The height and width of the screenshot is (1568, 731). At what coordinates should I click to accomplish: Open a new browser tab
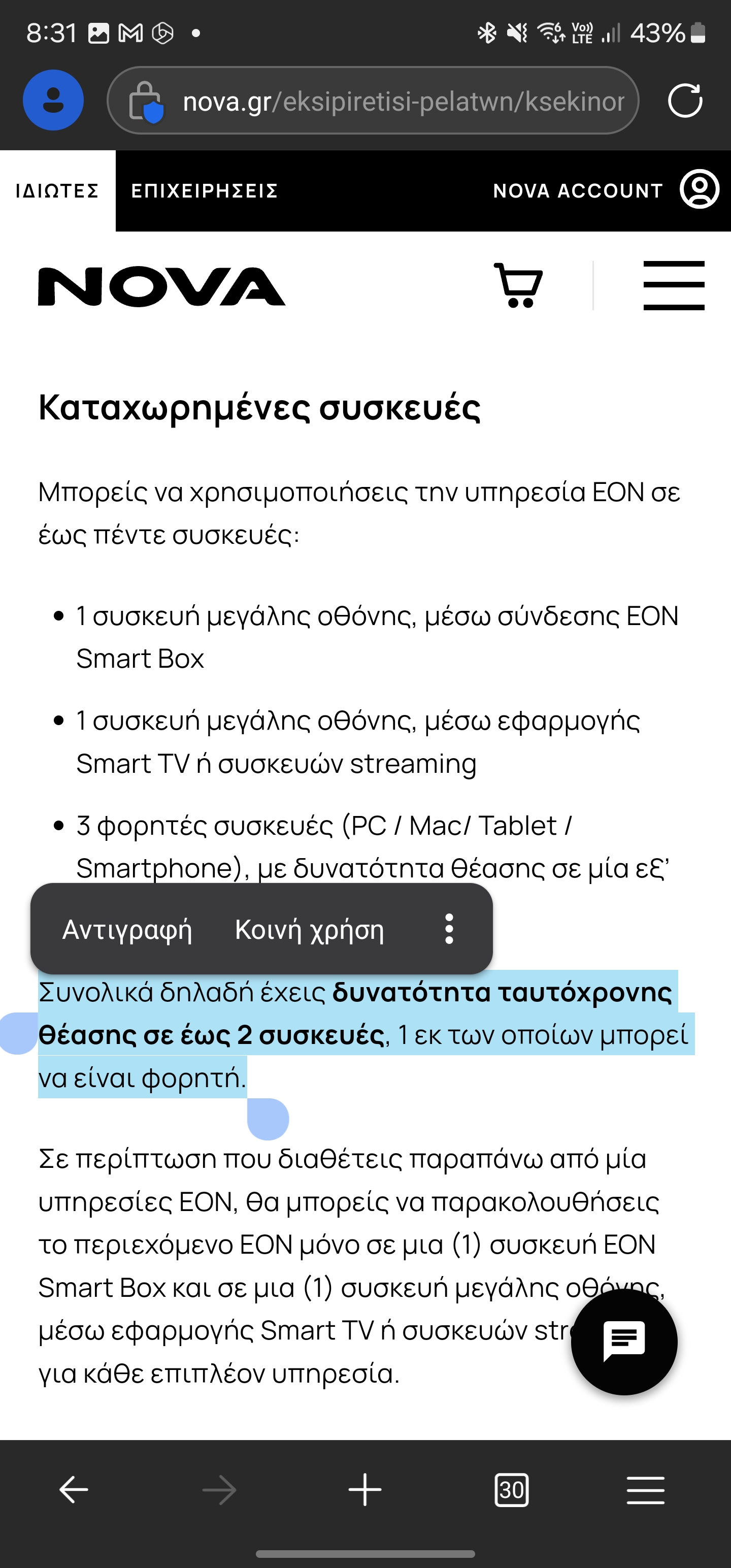point(365,1490)
